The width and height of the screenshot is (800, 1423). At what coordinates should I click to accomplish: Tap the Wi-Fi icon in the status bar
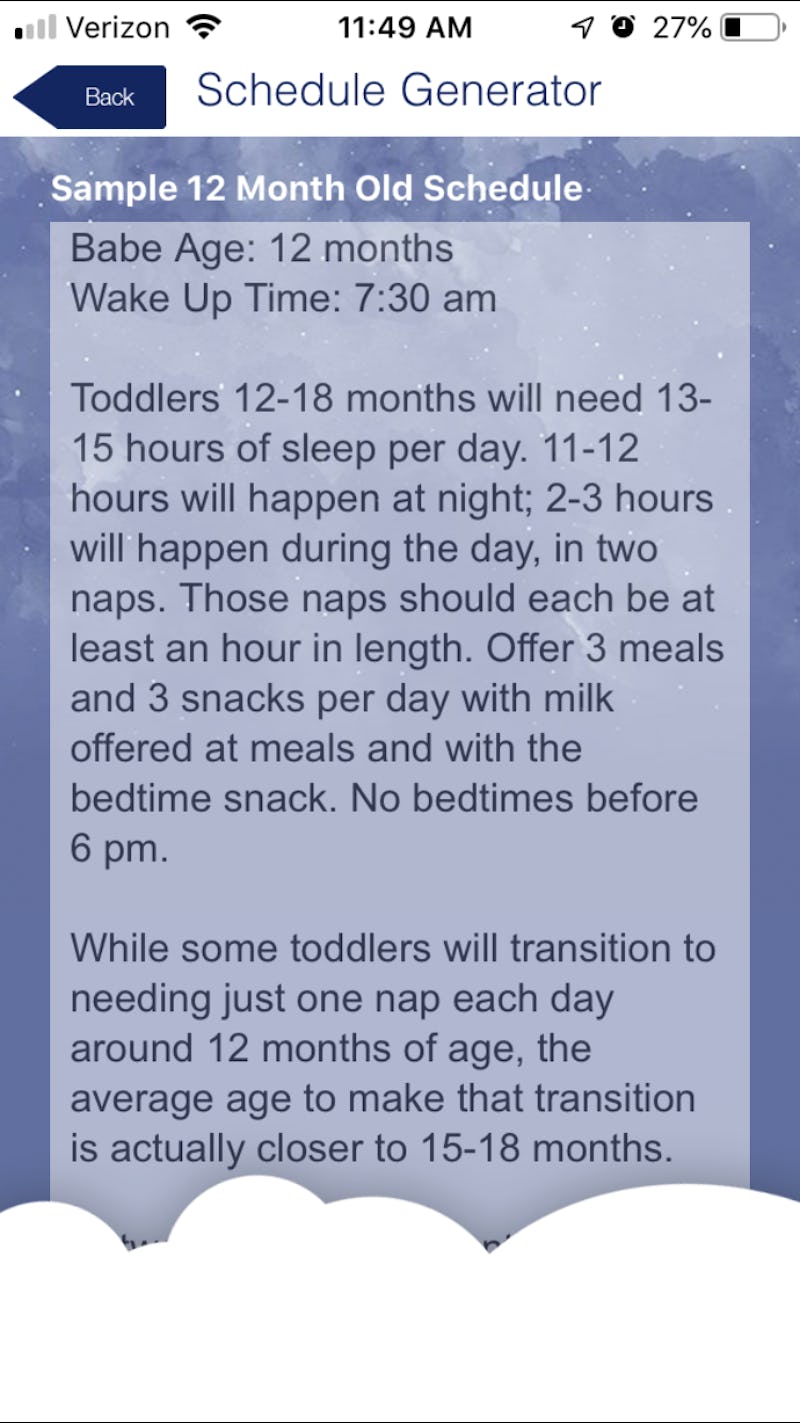[x=206, y=27]
